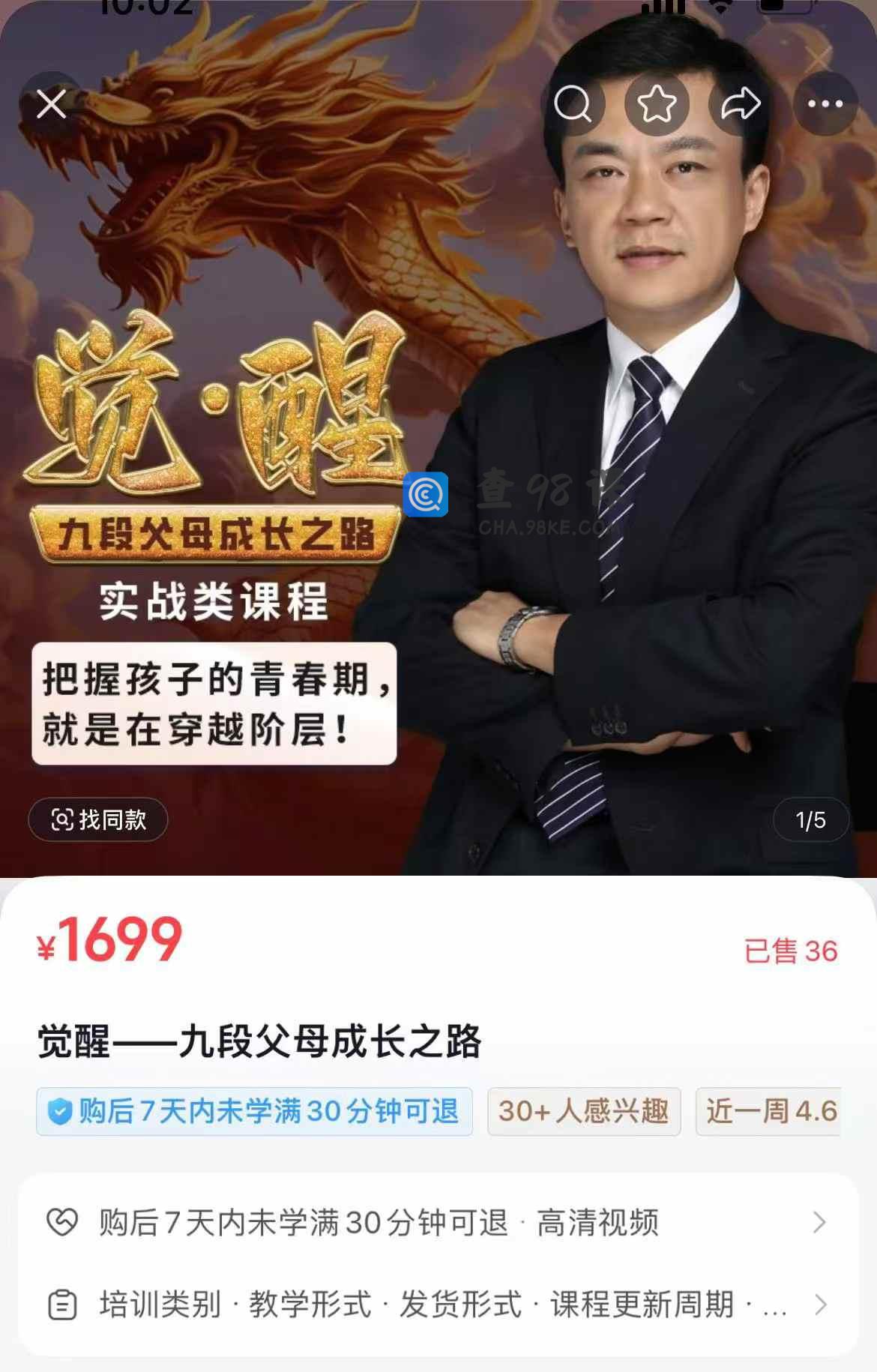Viewport: 877px width, 1372px height.
Task: Close the product detail page
Action: click(51, 104)
